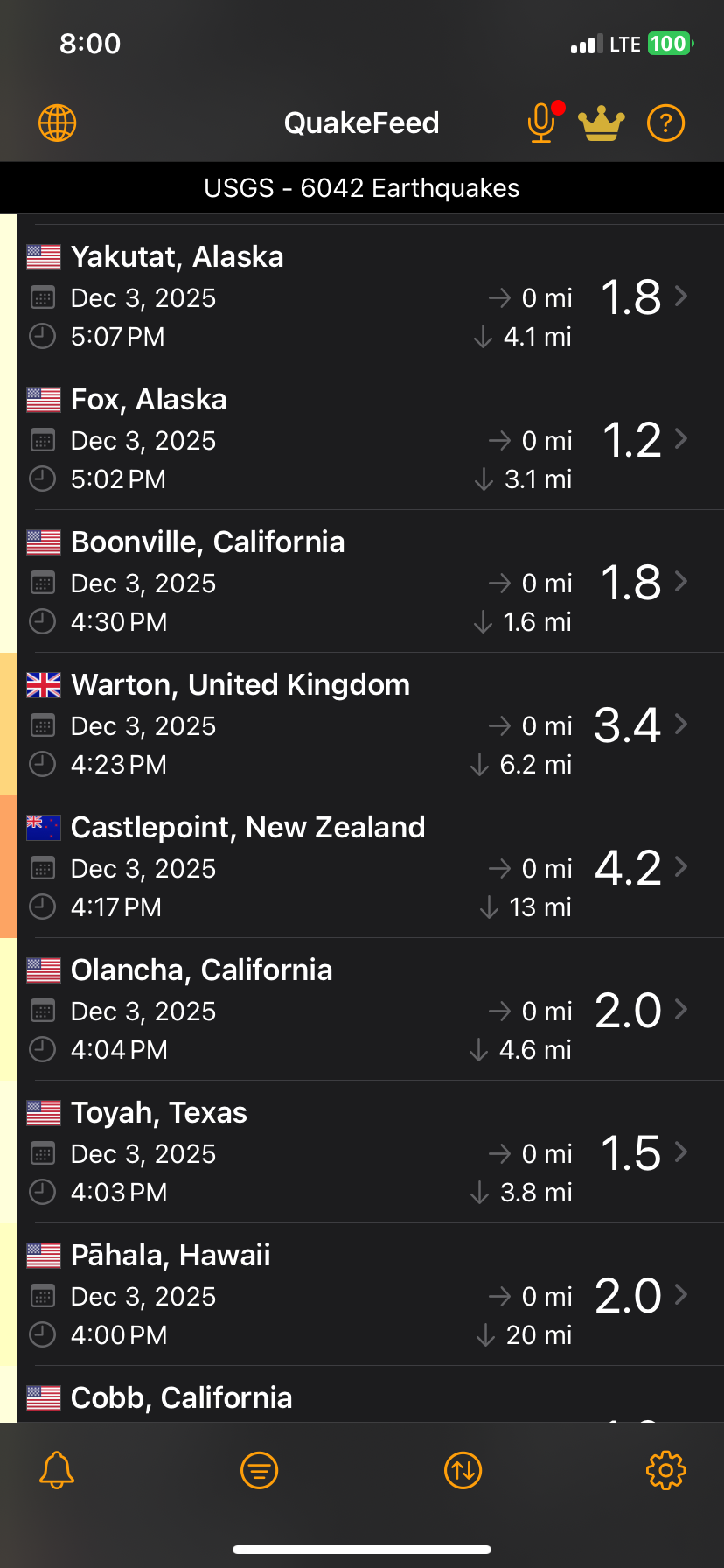Open the Pāhala, Hawaii earthquake
The width and height of the screenshot is (724, 1568).
(x=362, y=1294)
